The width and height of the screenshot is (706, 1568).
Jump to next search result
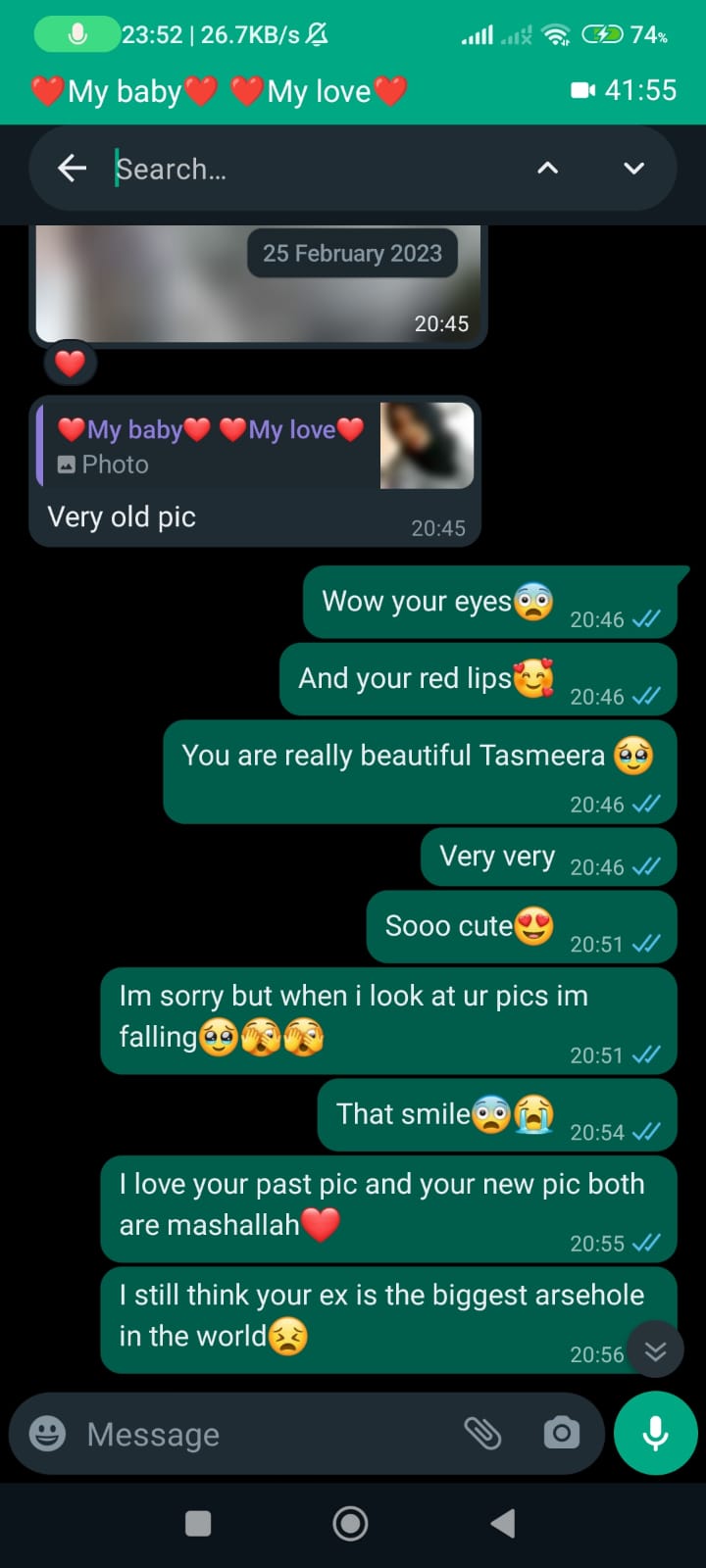[634, 169]
